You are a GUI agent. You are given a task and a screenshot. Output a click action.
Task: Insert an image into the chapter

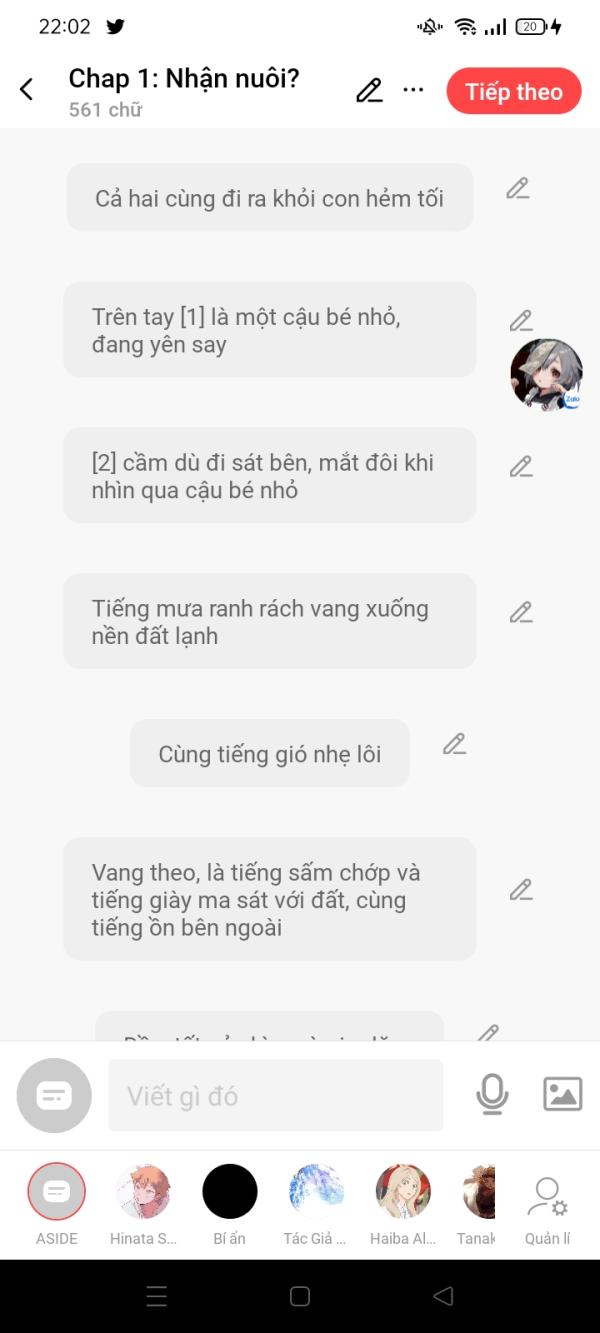[562, 1094]
